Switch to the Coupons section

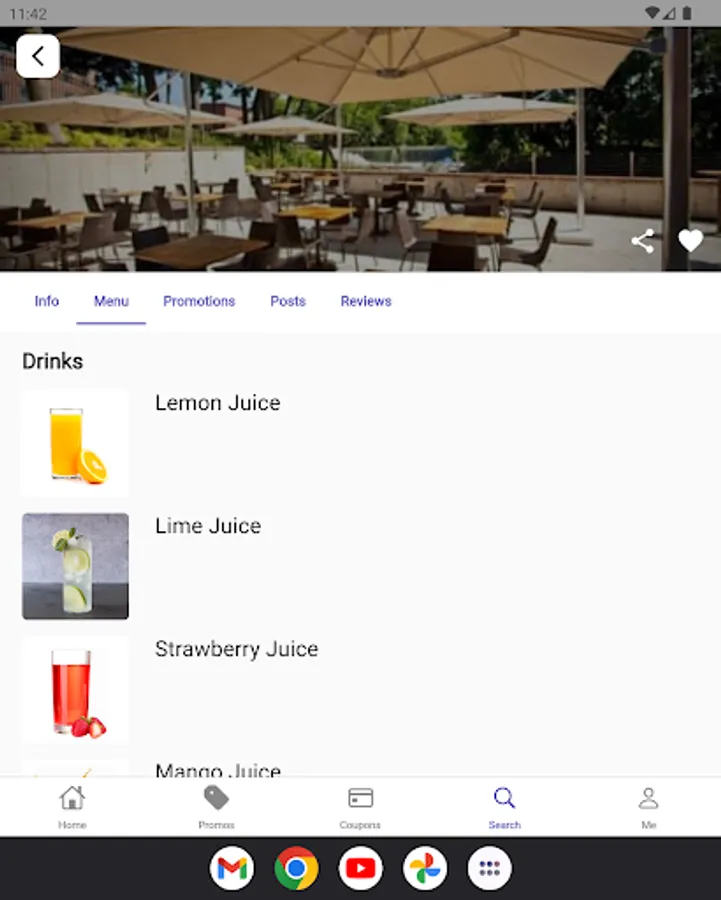[x=360, y=806]
